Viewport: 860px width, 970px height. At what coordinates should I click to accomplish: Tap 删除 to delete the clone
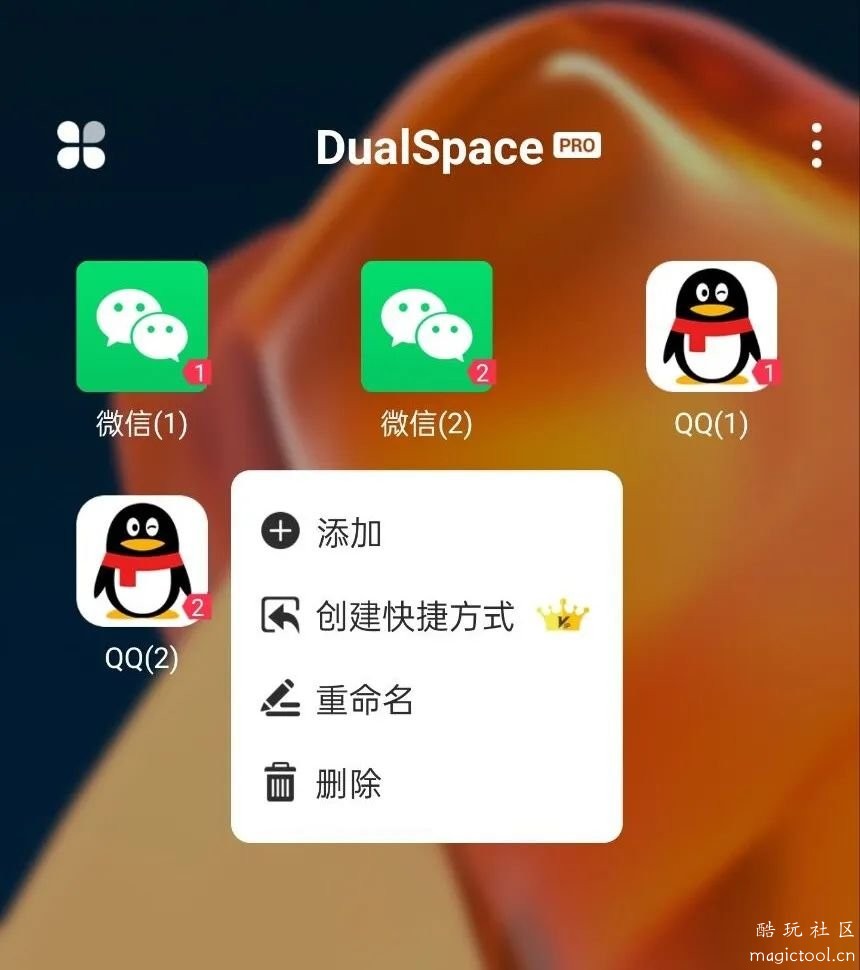tap(348, 783)
